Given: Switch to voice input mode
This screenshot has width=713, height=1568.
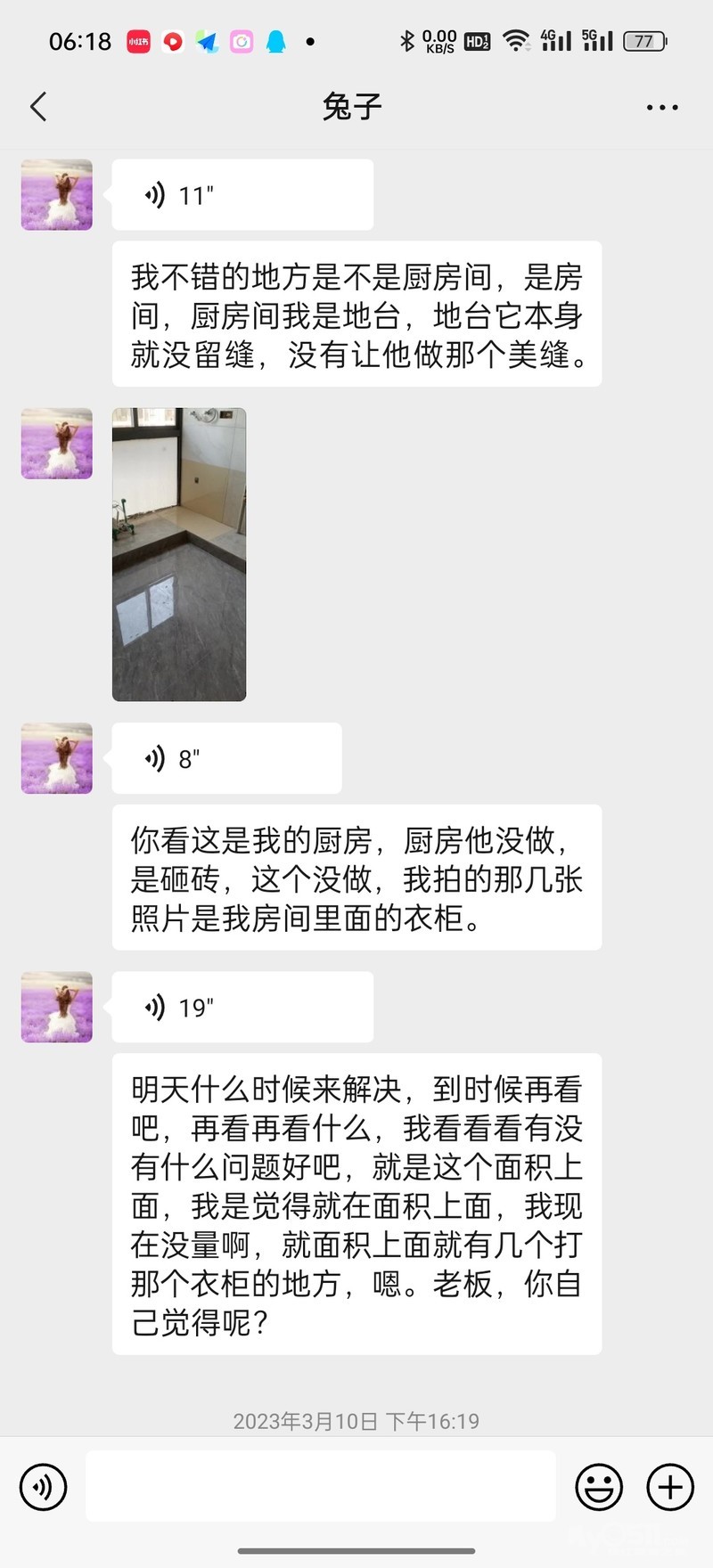Looking at the screenshot, I should point(43,1487).
